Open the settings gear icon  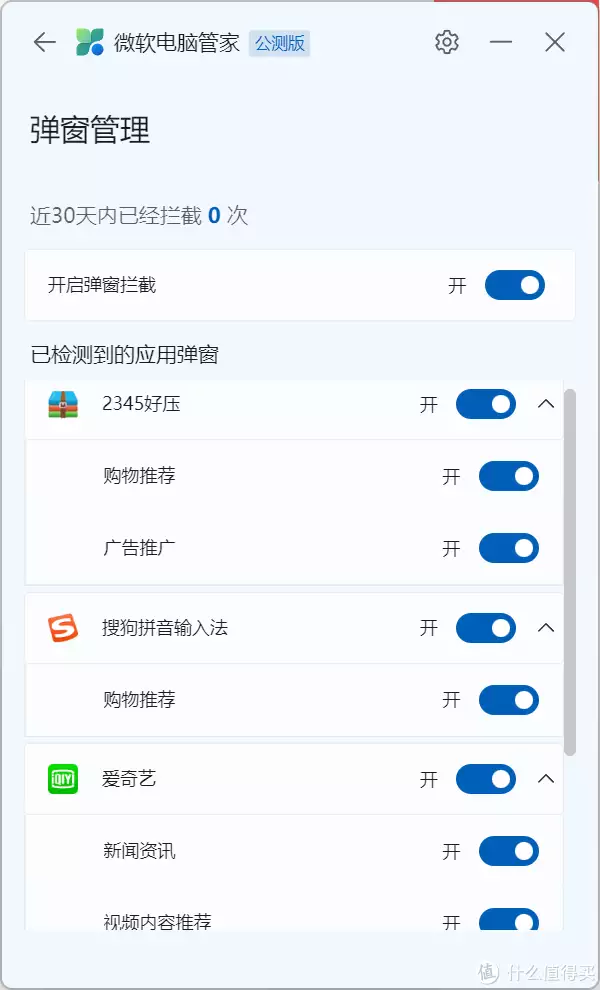[447, 42]
